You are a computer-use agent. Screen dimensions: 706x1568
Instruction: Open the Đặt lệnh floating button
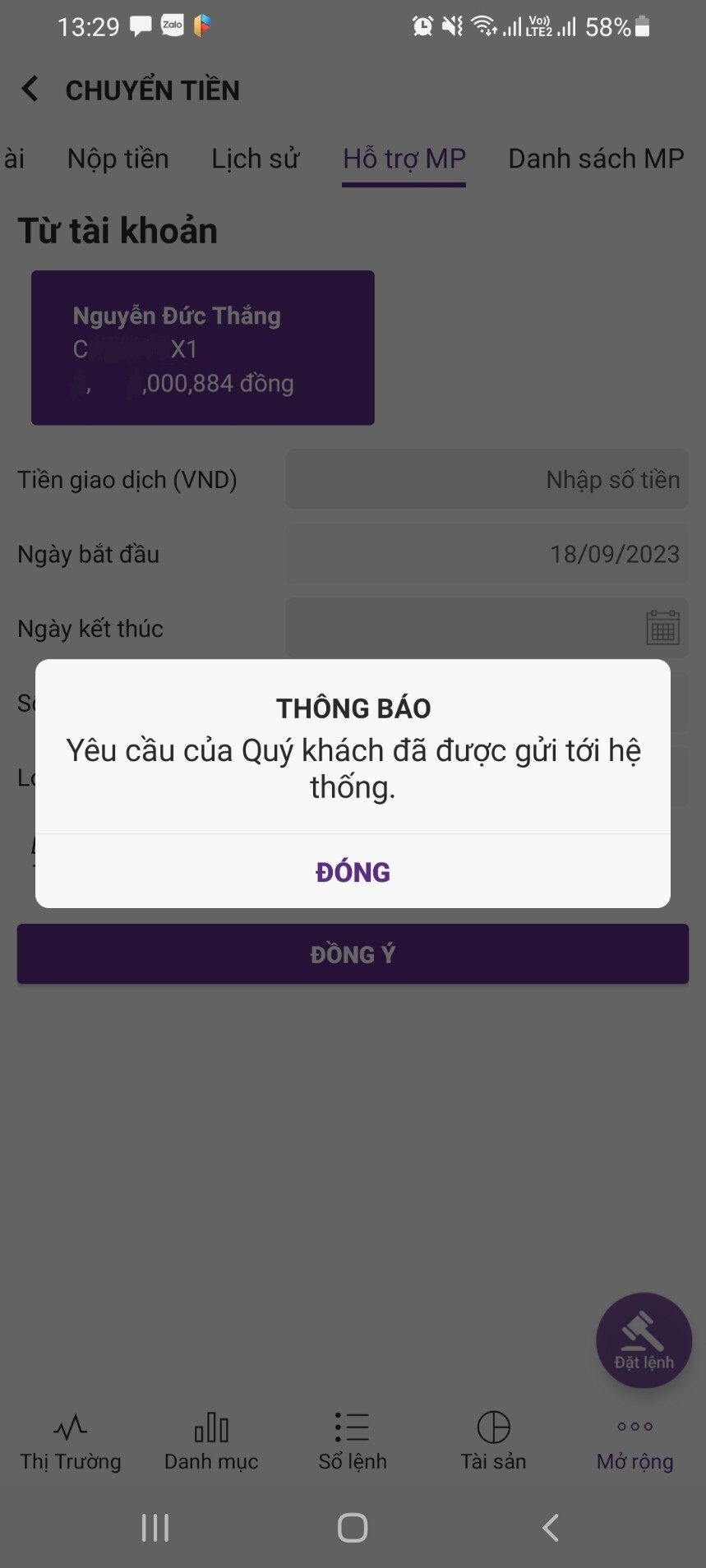click(644, 1340)
